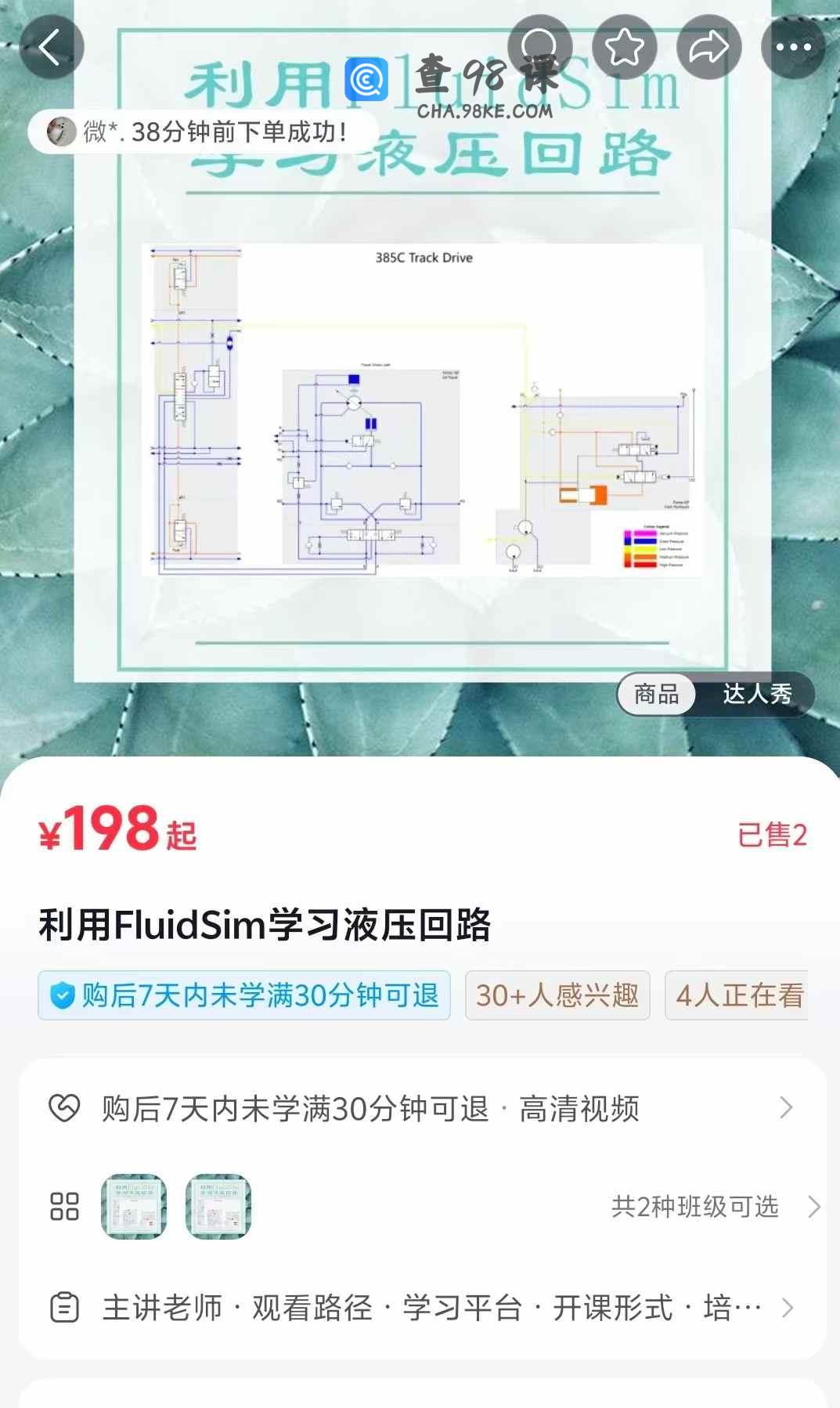The height and width of the screenshot is (1408, 840).
Task: Go back using the top-left arrow
Action: tap(51, 47)
